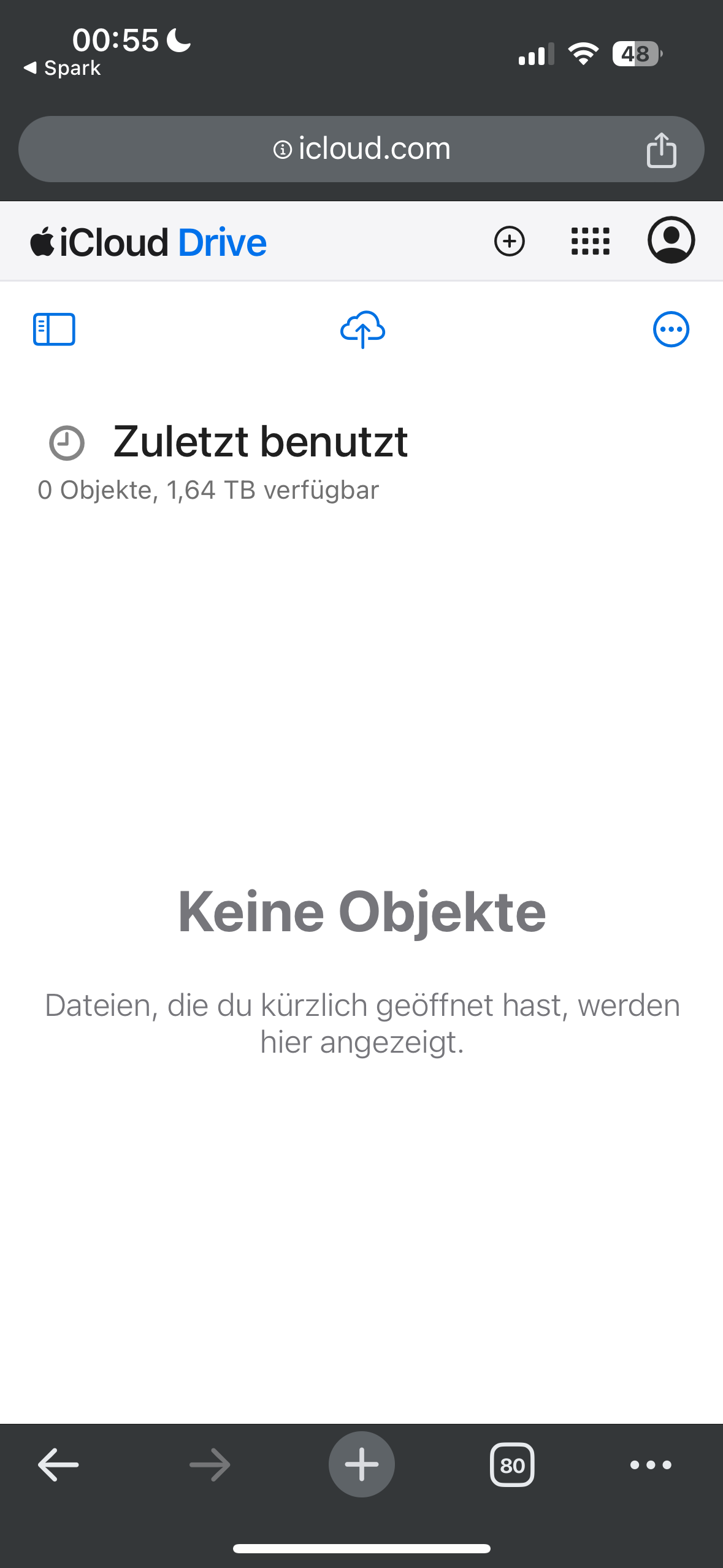The image size is (723, 1568).
Task: Open the browser overflow menu
Action: [x=651, y=1465]
